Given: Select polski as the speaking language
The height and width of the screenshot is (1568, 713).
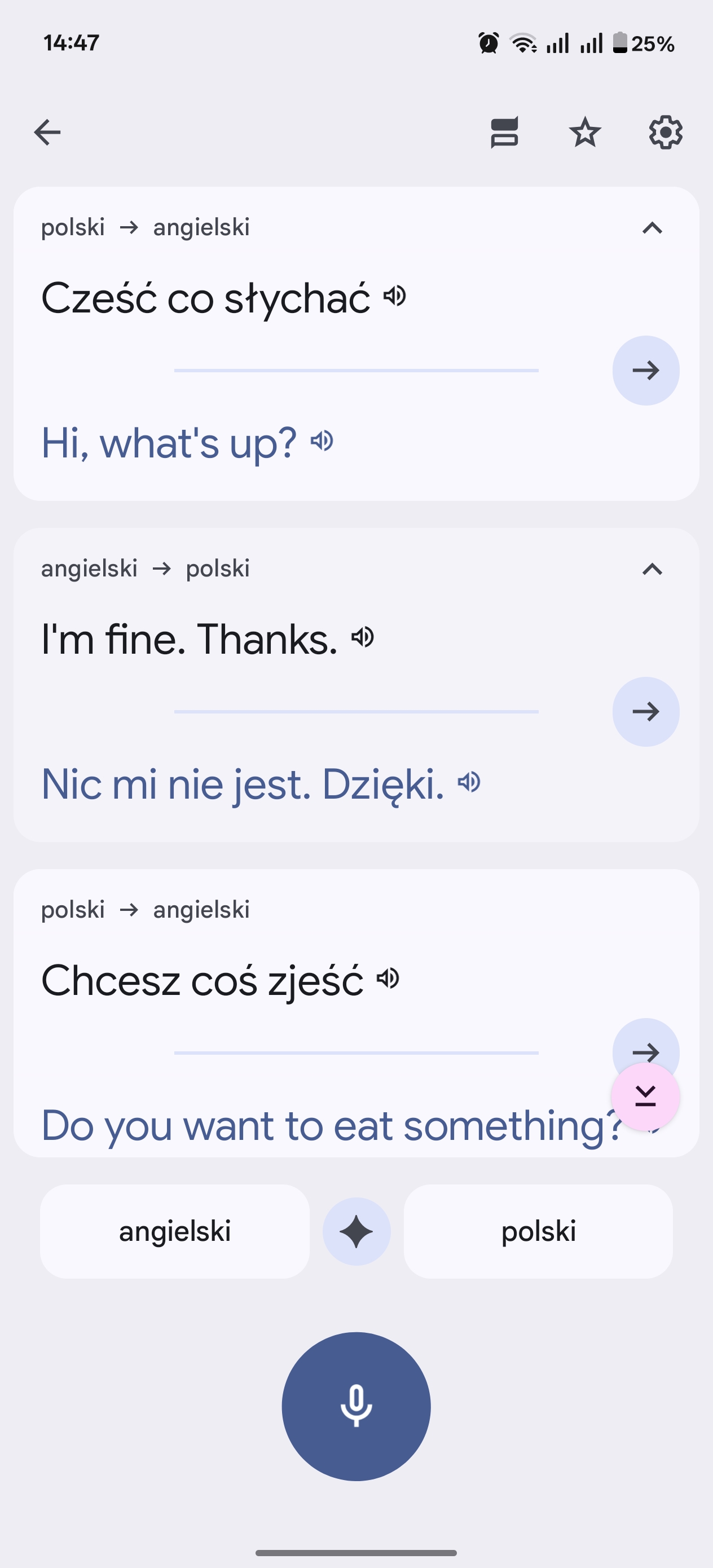Looking at the screenshot, I should pos(538,1231).
